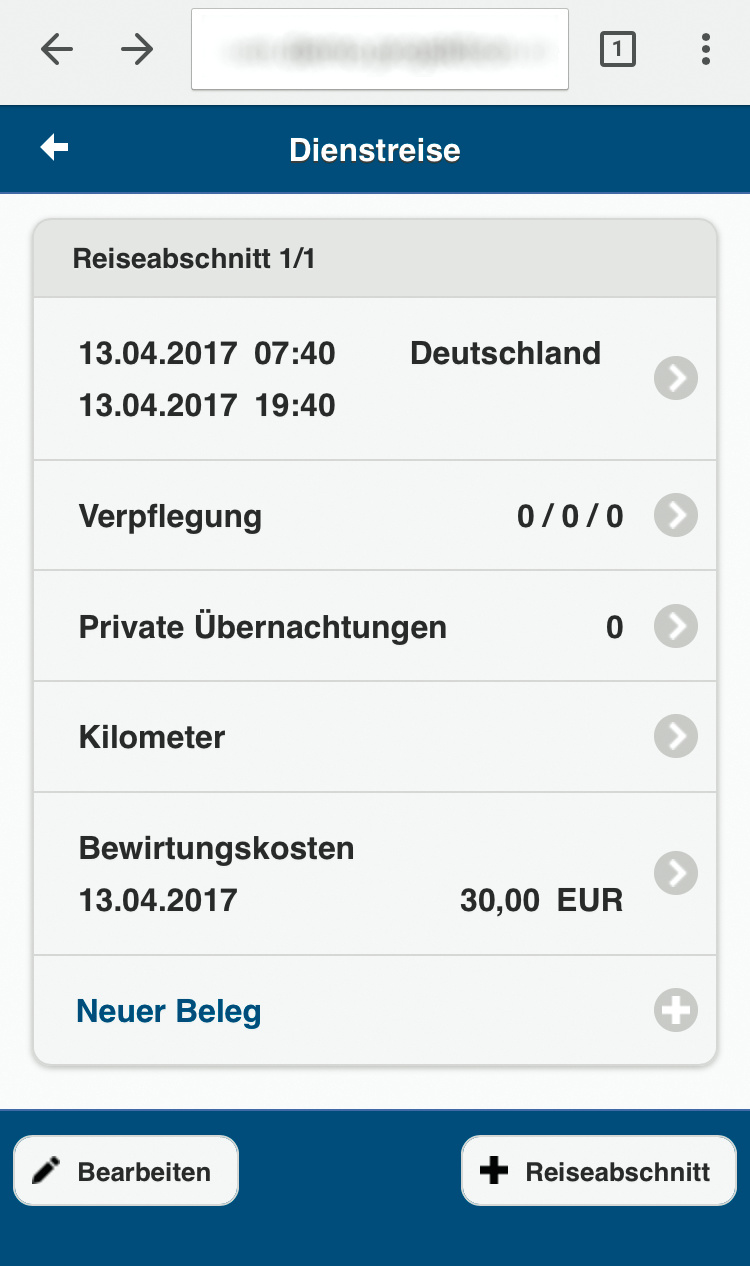Screen dimensions: 750x1266
Task: Open the browser tab switcher
Action: pyautogui.click(x=618, y=49)
